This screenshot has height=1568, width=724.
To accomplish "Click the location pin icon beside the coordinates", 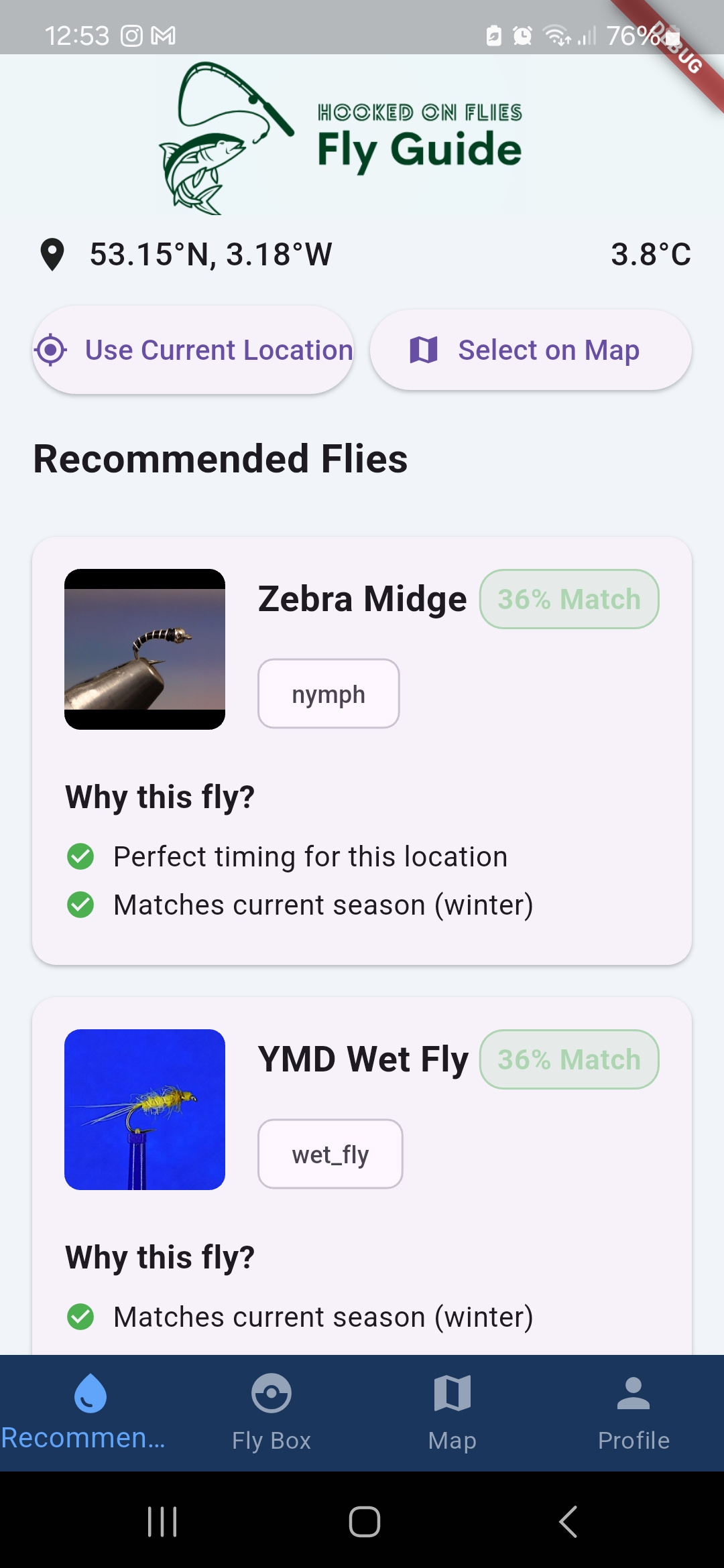I will 54,254.
